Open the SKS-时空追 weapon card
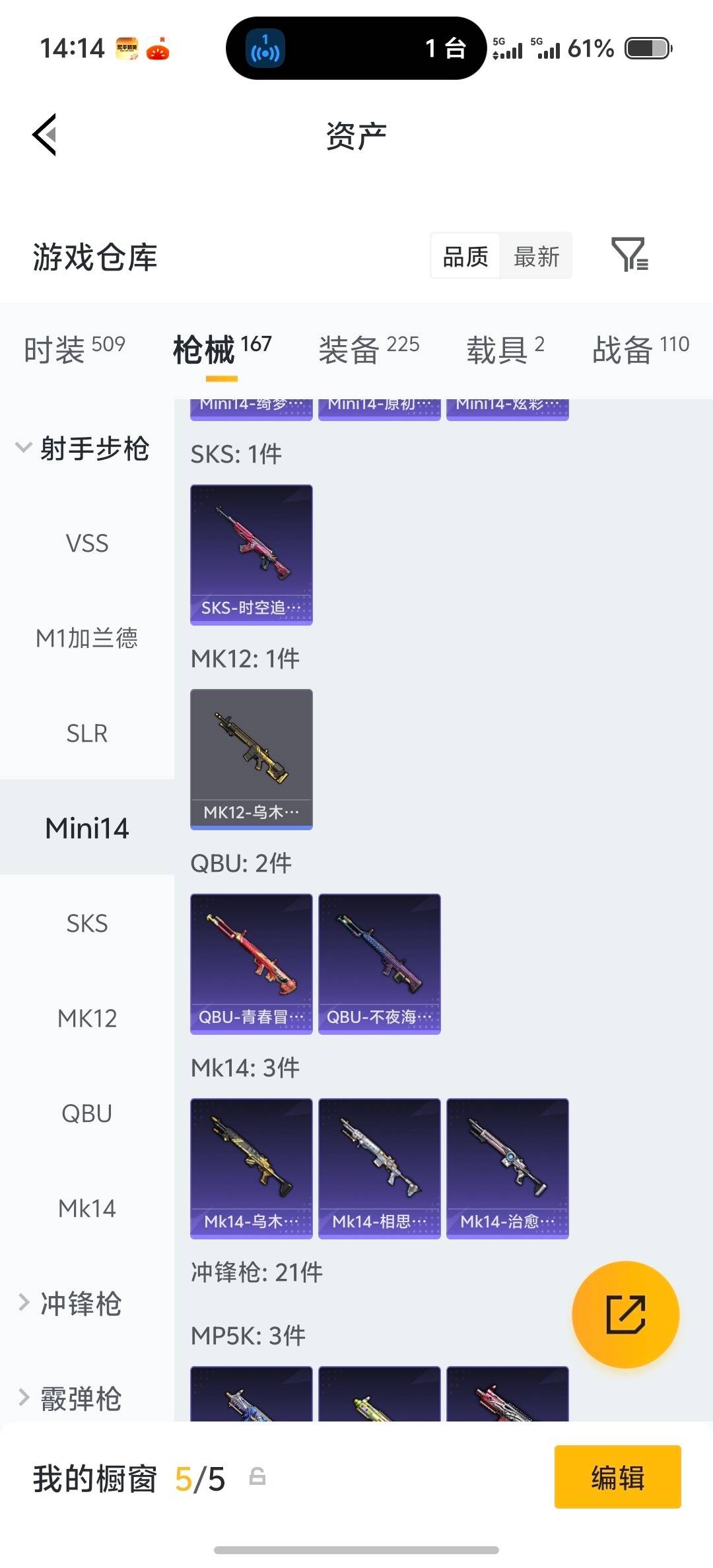Viewport: 713px width, 1568px height. tap(251, 554)
